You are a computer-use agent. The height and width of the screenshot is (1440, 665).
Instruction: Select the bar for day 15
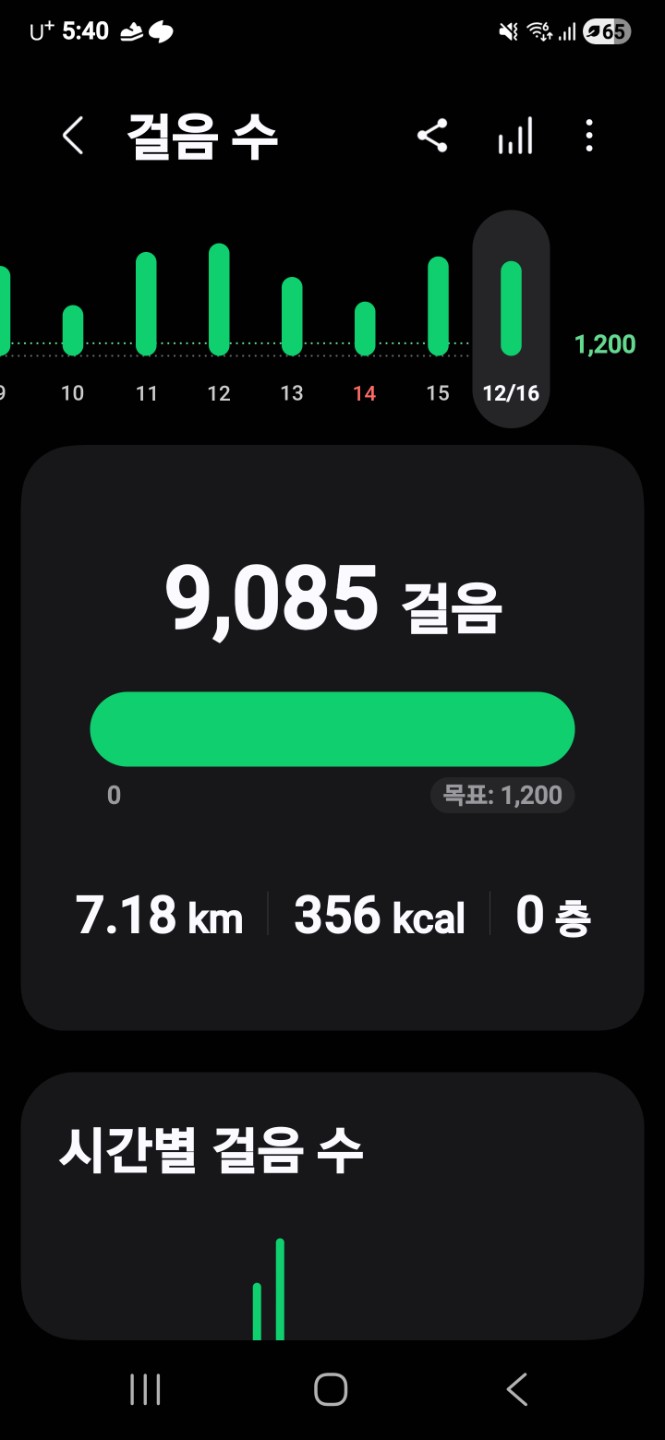[438, 306]
